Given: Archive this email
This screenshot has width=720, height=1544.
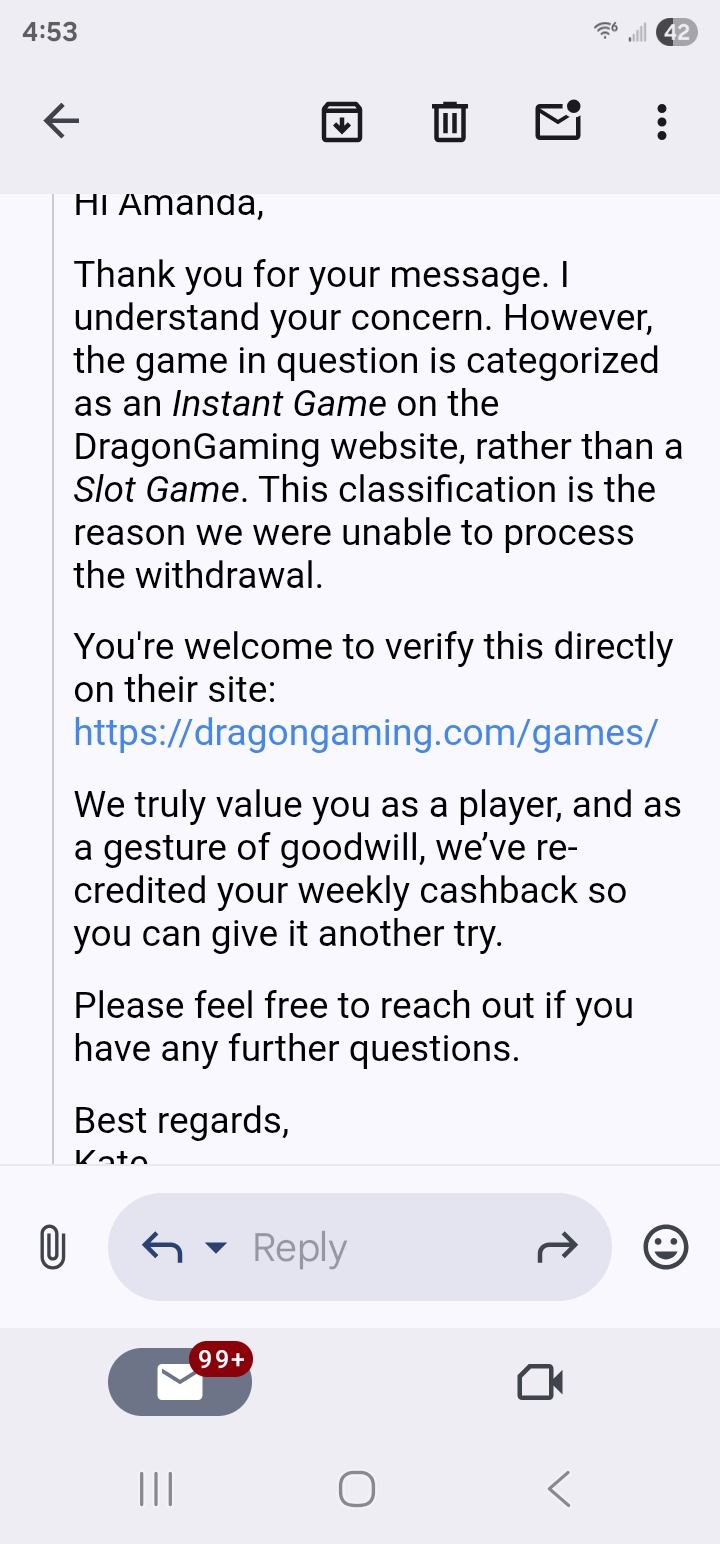Looking at the screenshot, I should click(x=342, y=122).
